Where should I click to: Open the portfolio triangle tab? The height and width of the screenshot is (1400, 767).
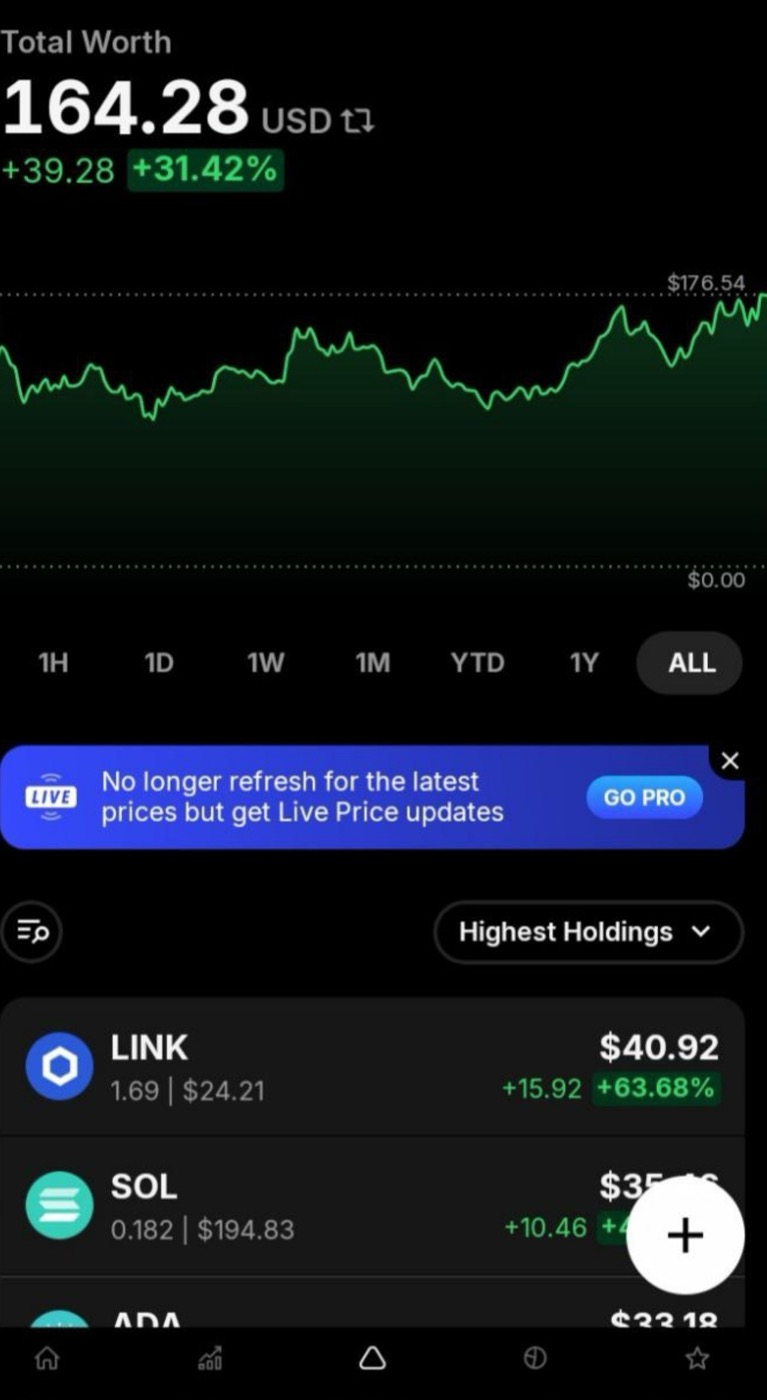coord(372,1358)
